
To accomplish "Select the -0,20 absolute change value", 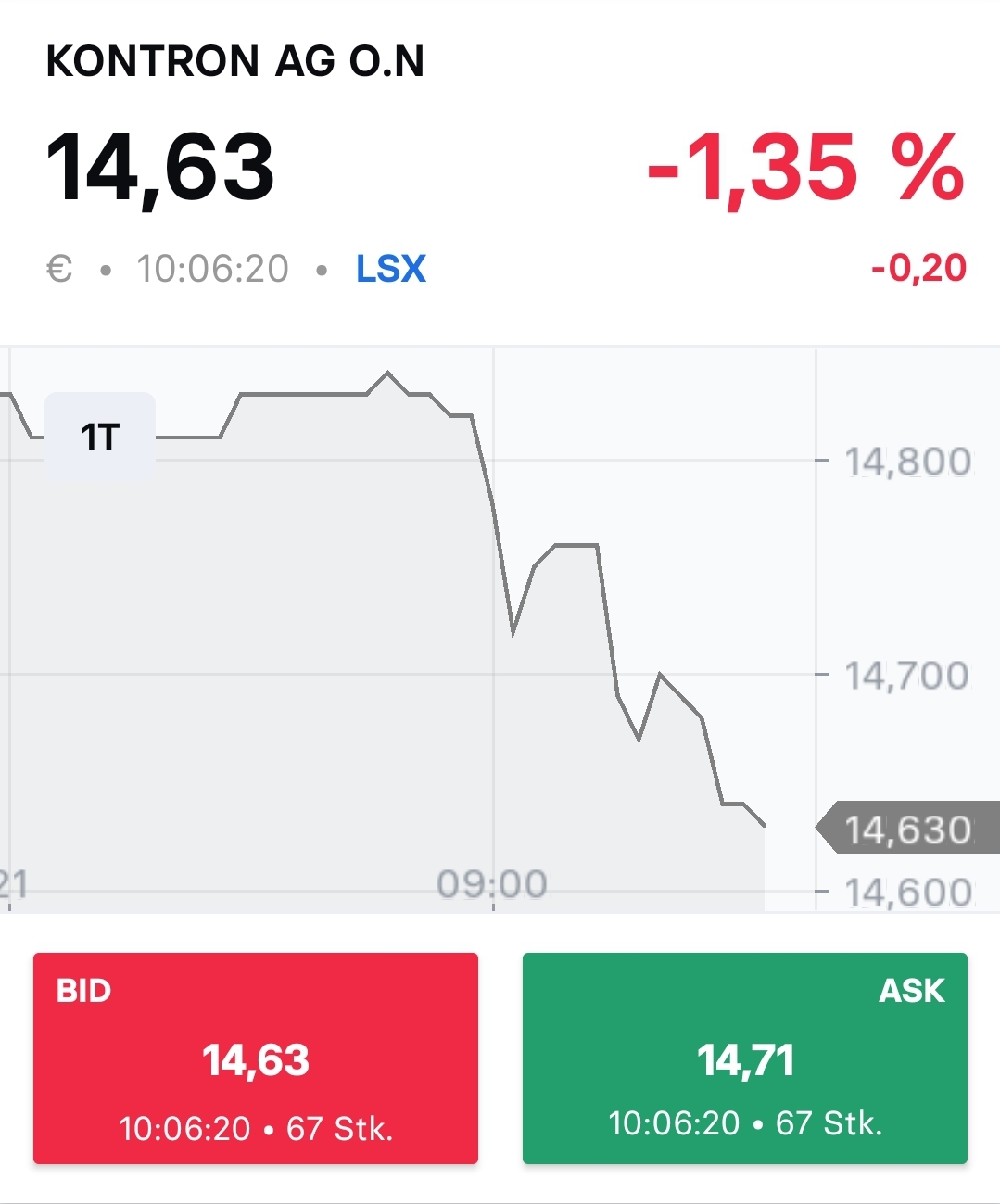I will (x=918, y=268).
